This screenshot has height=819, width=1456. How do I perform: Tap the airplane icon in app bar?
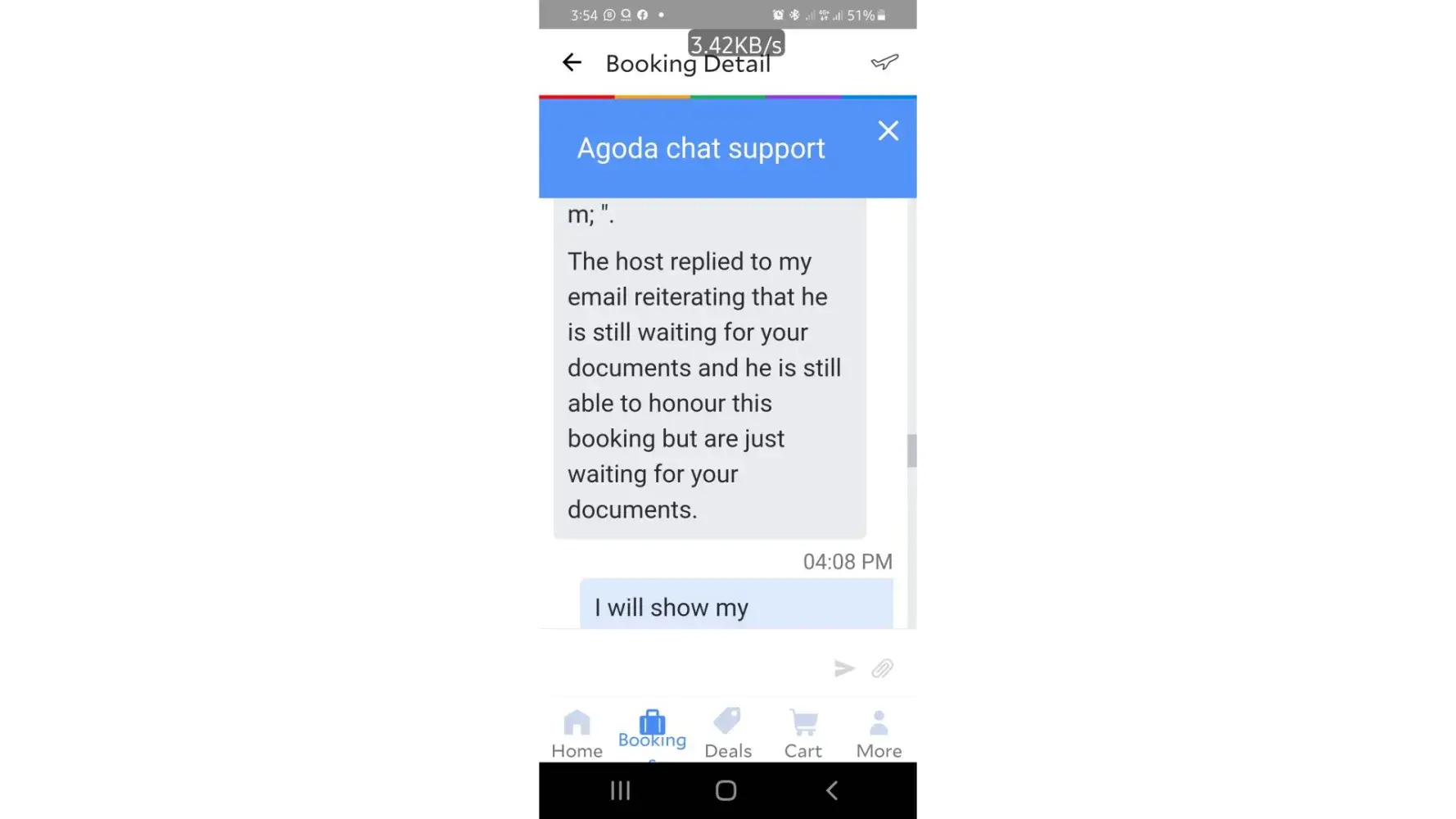(x=884, y=62)
